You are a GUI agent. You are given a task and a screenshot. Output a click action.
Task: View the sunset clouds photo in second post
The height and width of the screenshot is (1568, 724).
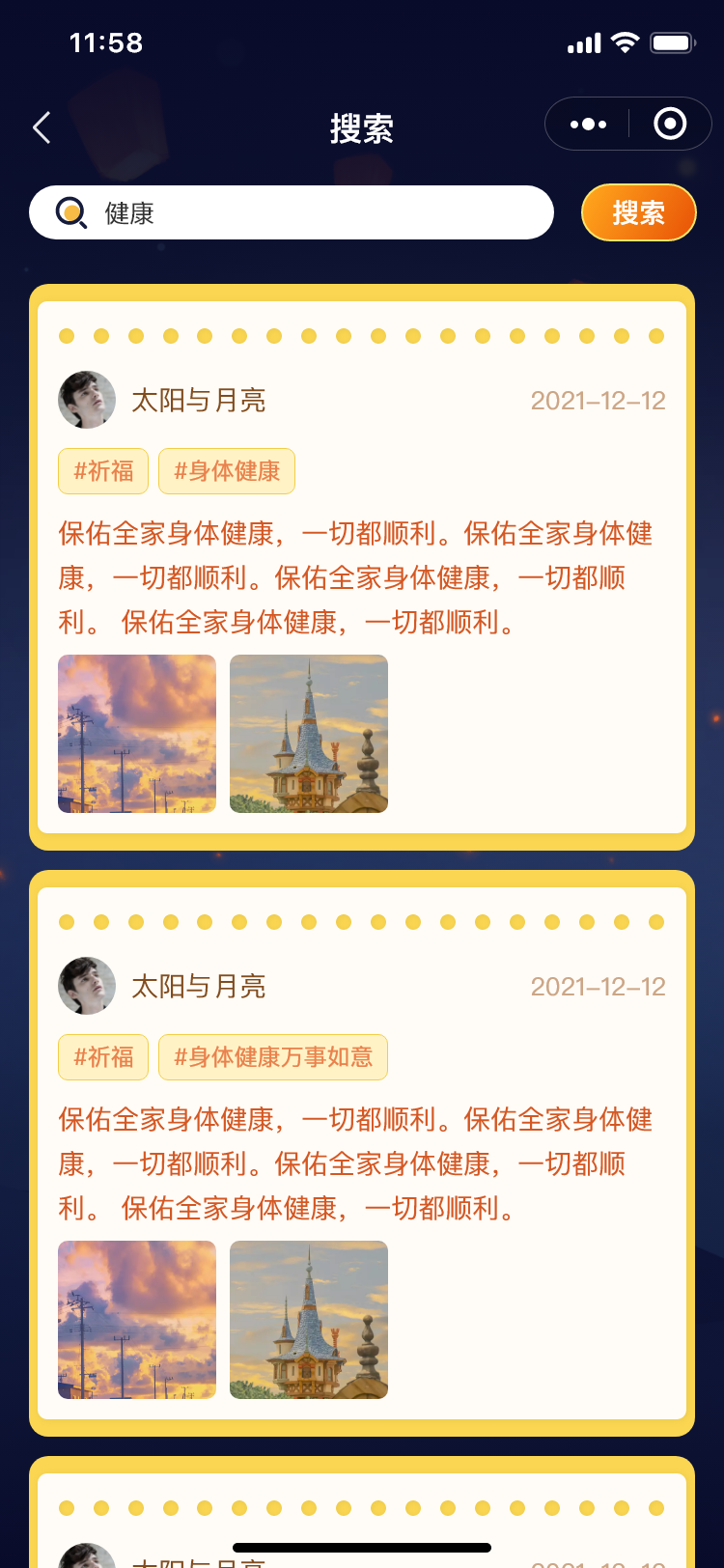(x=137, y=1320)
